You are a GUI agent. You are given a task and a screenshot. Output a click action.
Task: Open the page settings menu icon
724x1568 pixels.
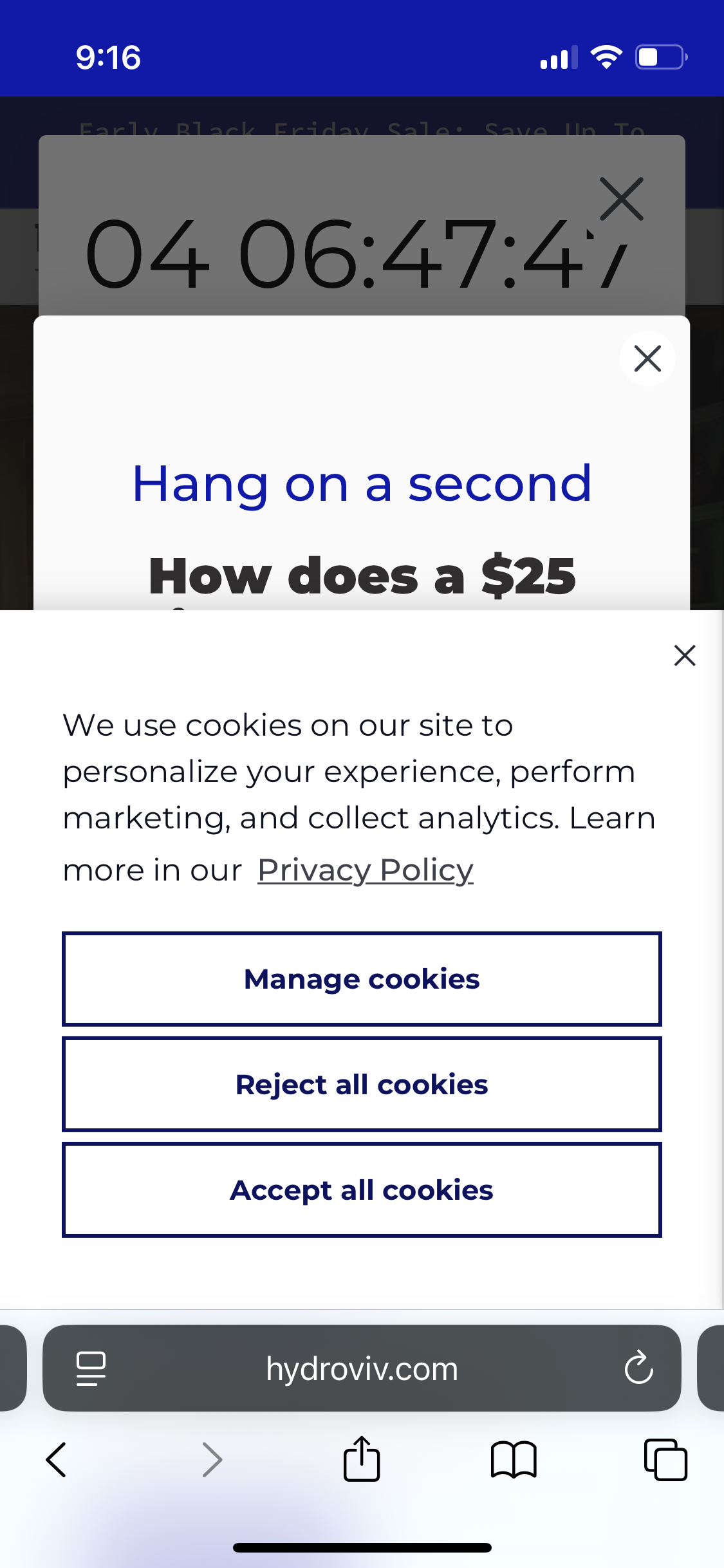coord(91,1368)
